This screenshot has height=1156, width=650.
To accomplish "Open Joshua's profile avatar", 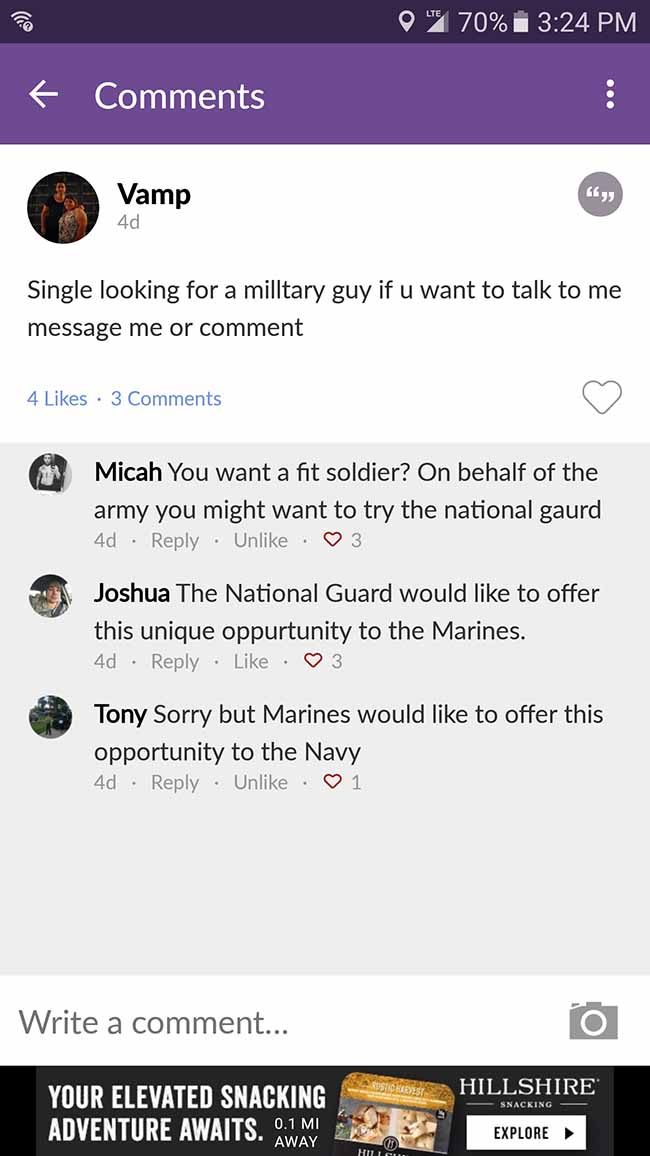I will pyautogui.click(x=50, y=596).
